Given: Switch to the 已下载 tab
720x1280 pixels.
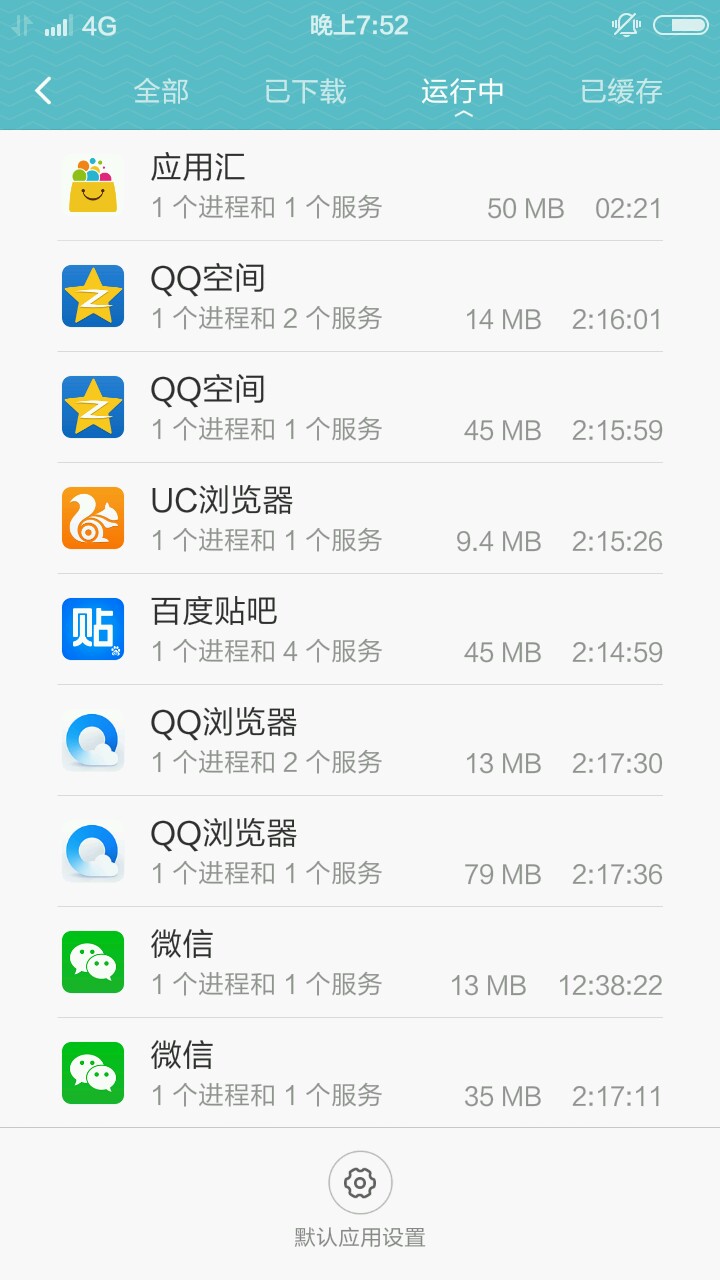Looking at the screenshot, I should pos(305,92).
